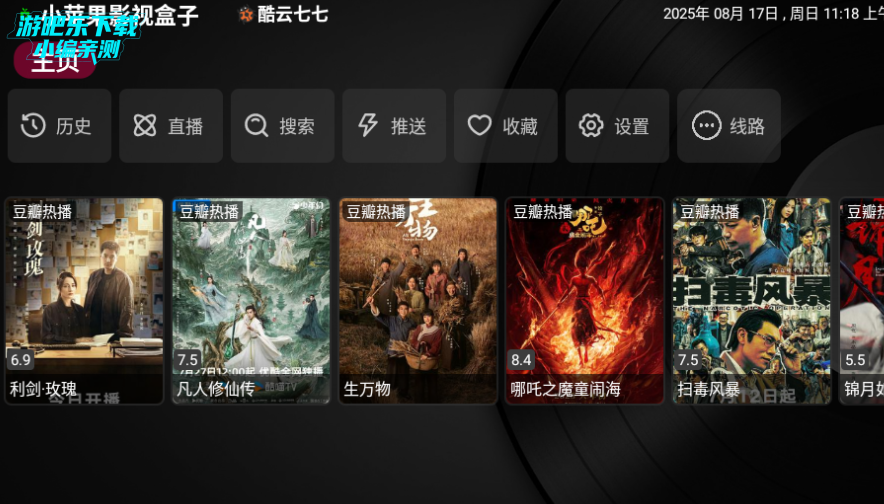Open the 扫毒风暴 poster card
884x504 pixels.
click(751, 300)
